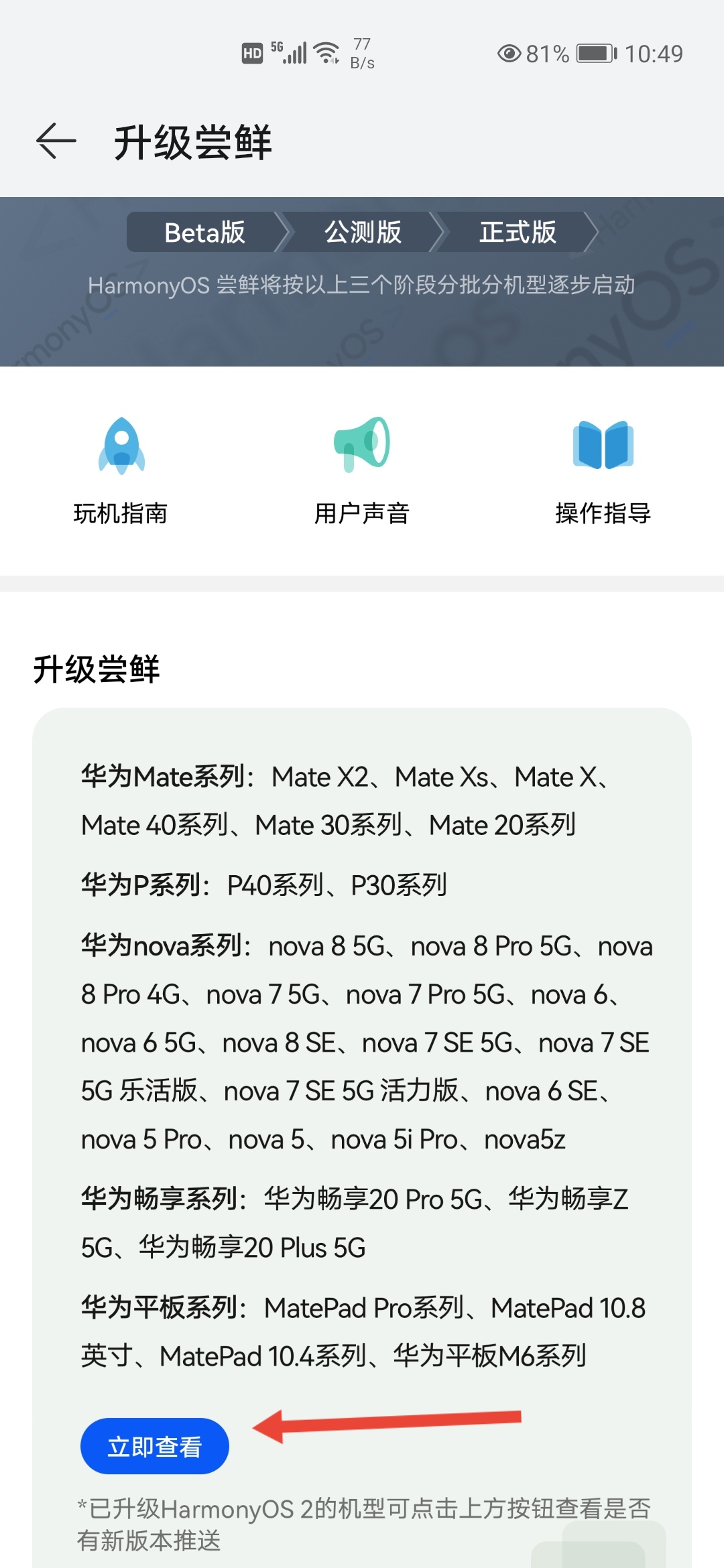
Task: Tap the blue 立即查看 button
Action: click(154, 1445)
